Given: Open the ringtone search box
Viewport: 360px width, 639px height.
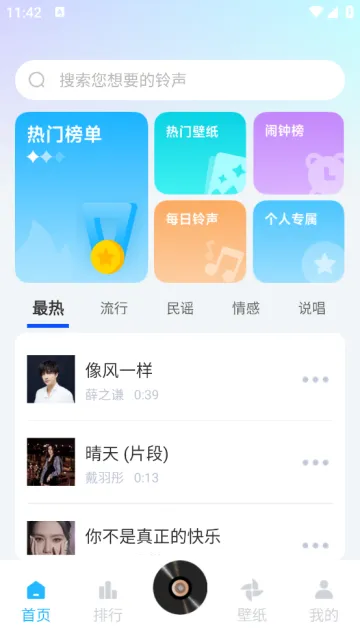Looking at the screenshot, I should pyautogui.click(x=180, y=80).
